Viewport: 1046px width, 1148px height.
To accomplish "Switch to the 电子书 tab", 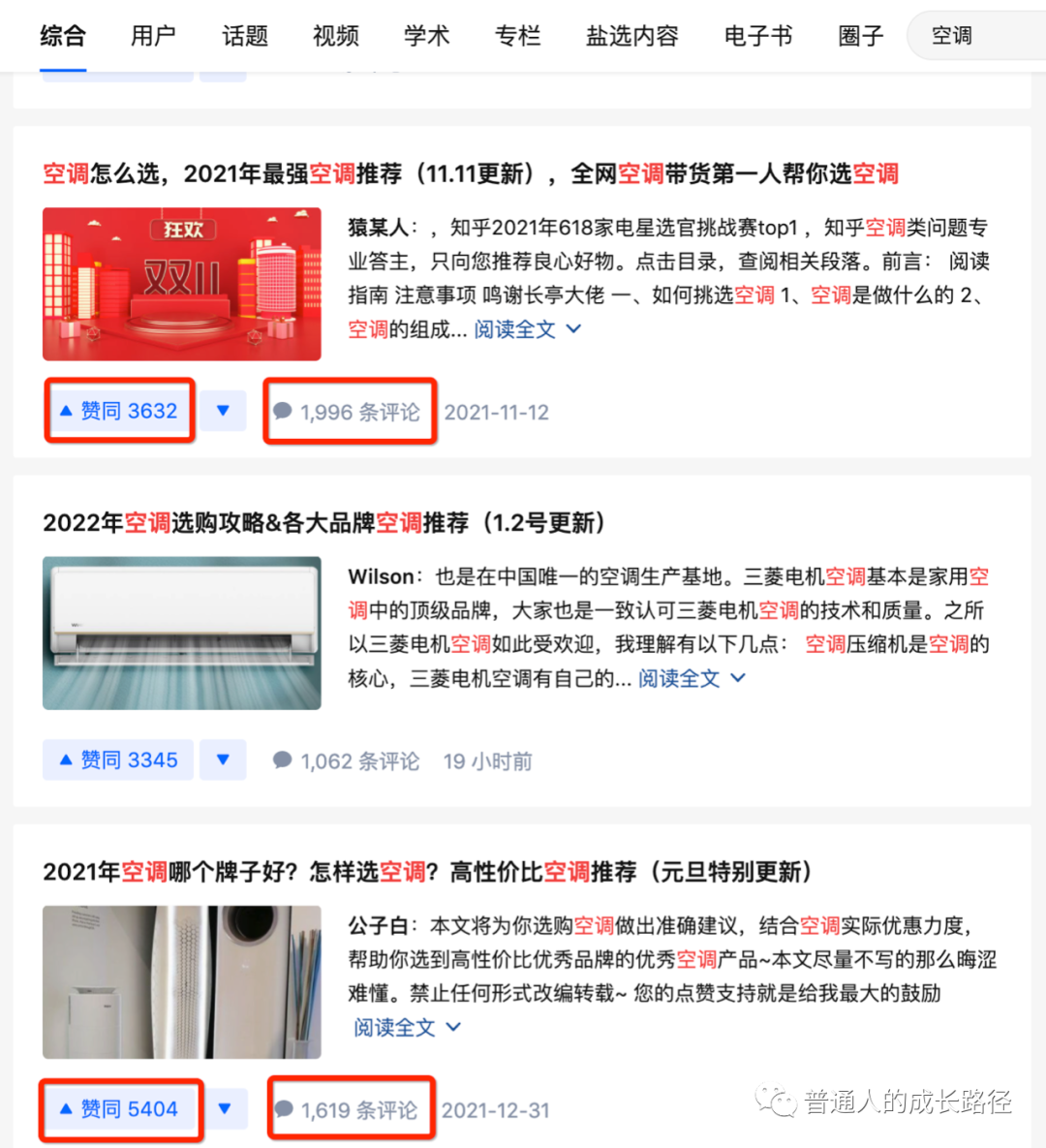I will pyautogui.click(x=757, y=37).
